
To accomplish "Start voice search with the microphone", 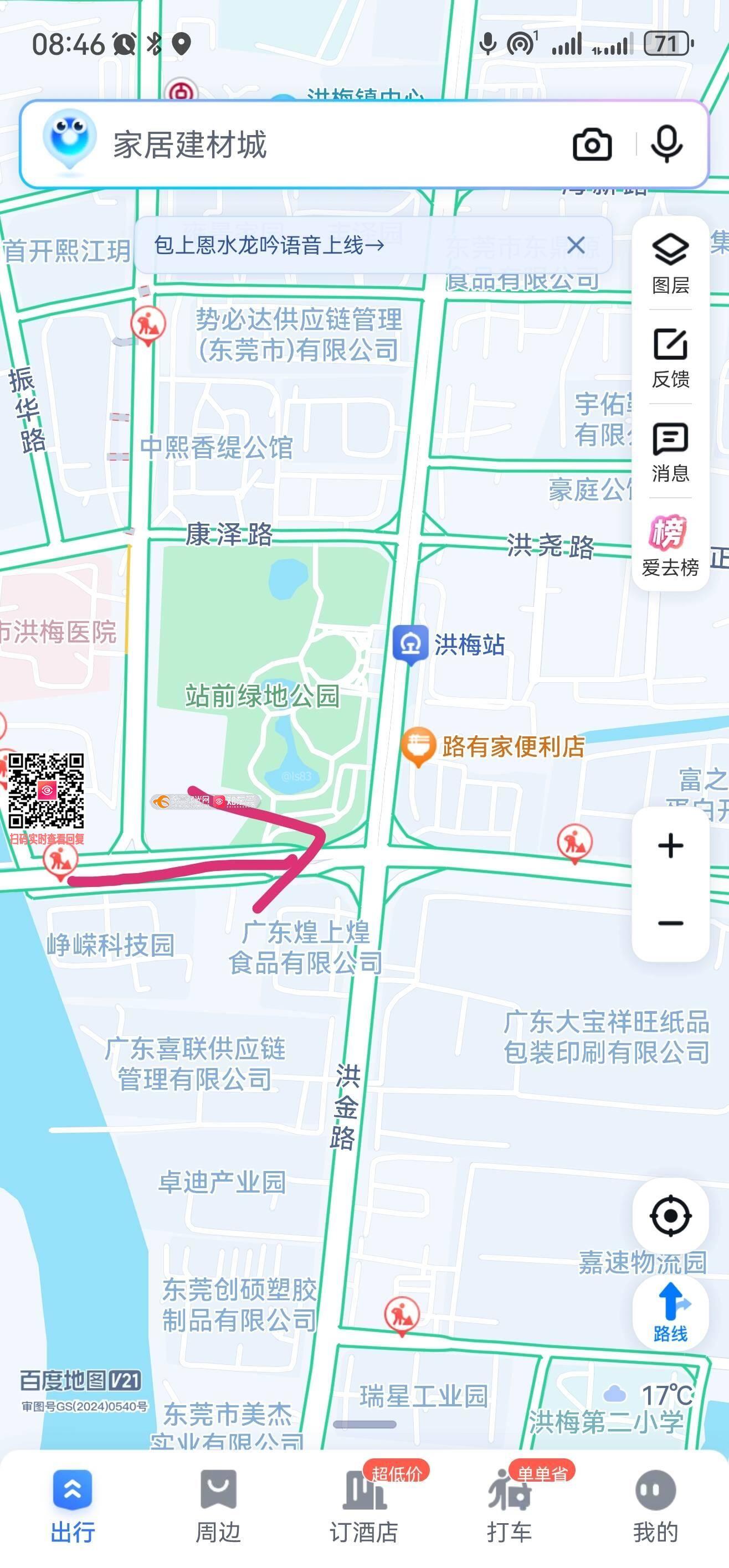I will 666,145.
